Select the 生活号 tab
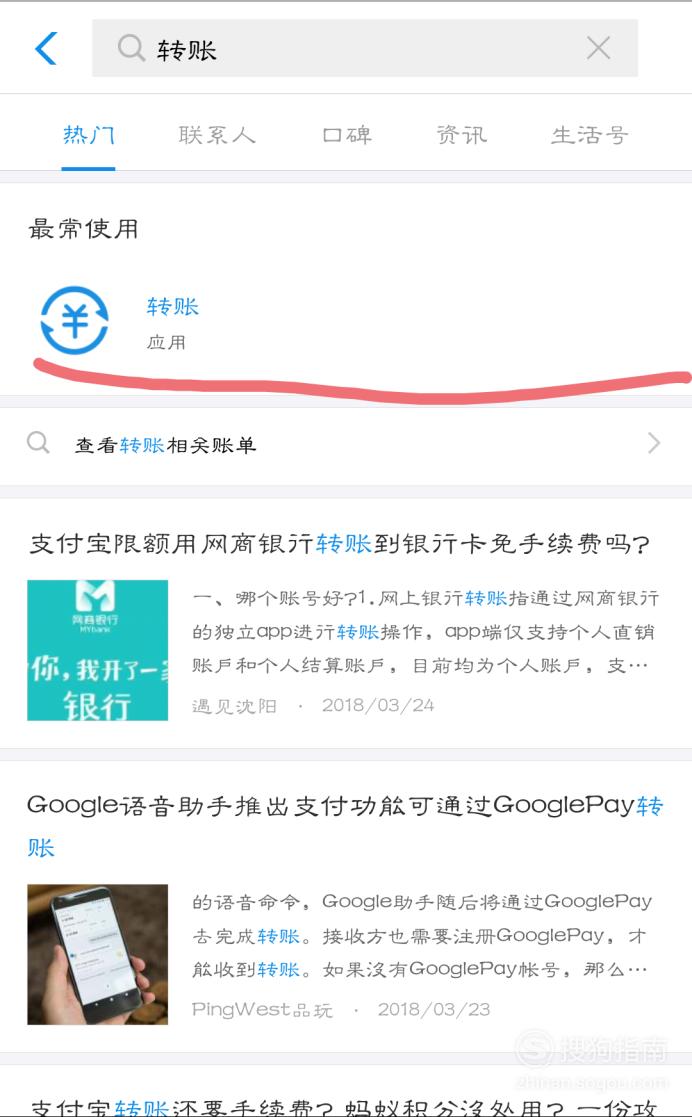This screenshot has height=1117, width=692. 589,135
